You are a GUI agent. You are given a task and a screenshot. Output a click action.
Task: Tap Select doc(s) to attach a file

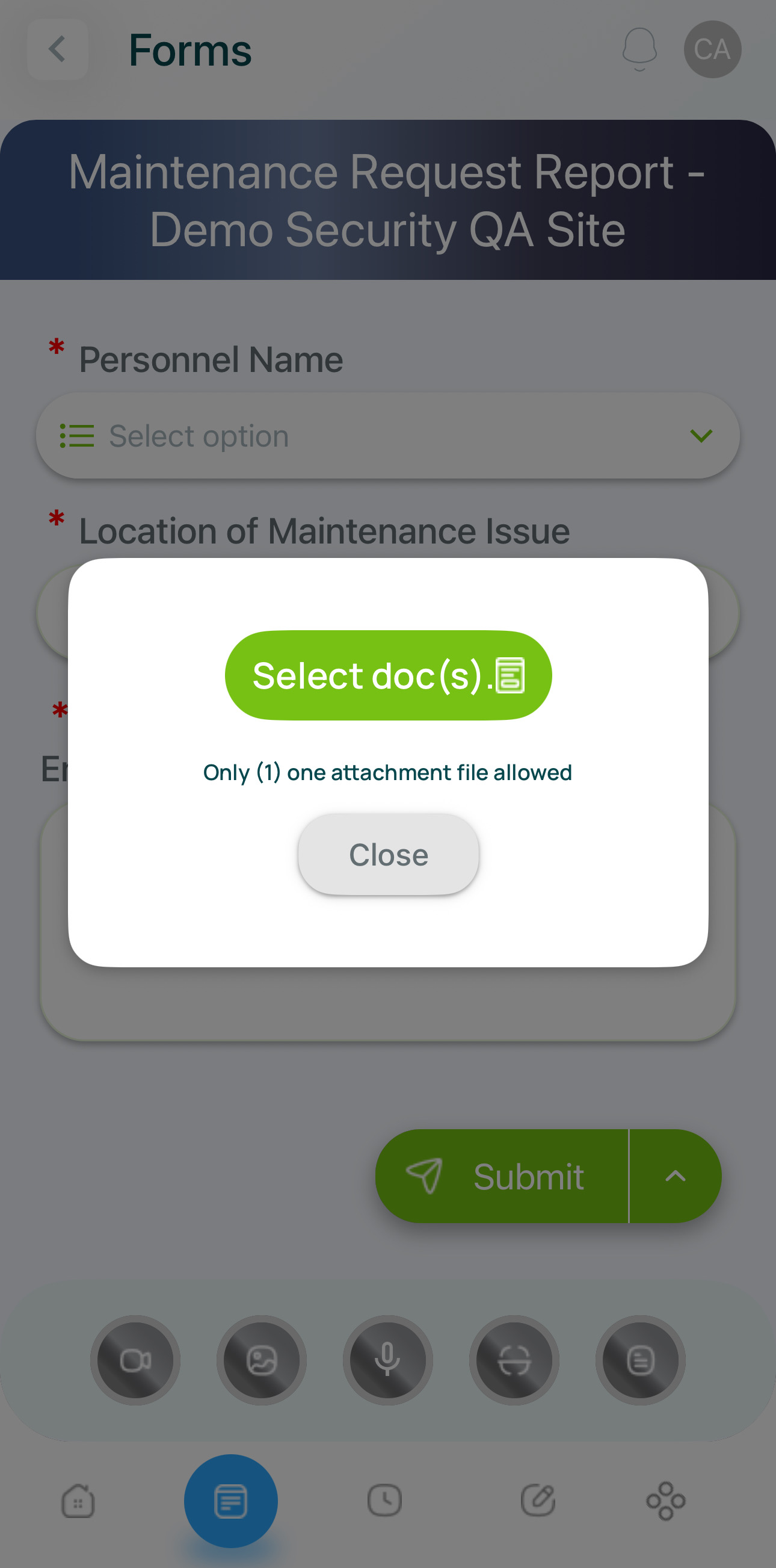[x=388, y=675]
